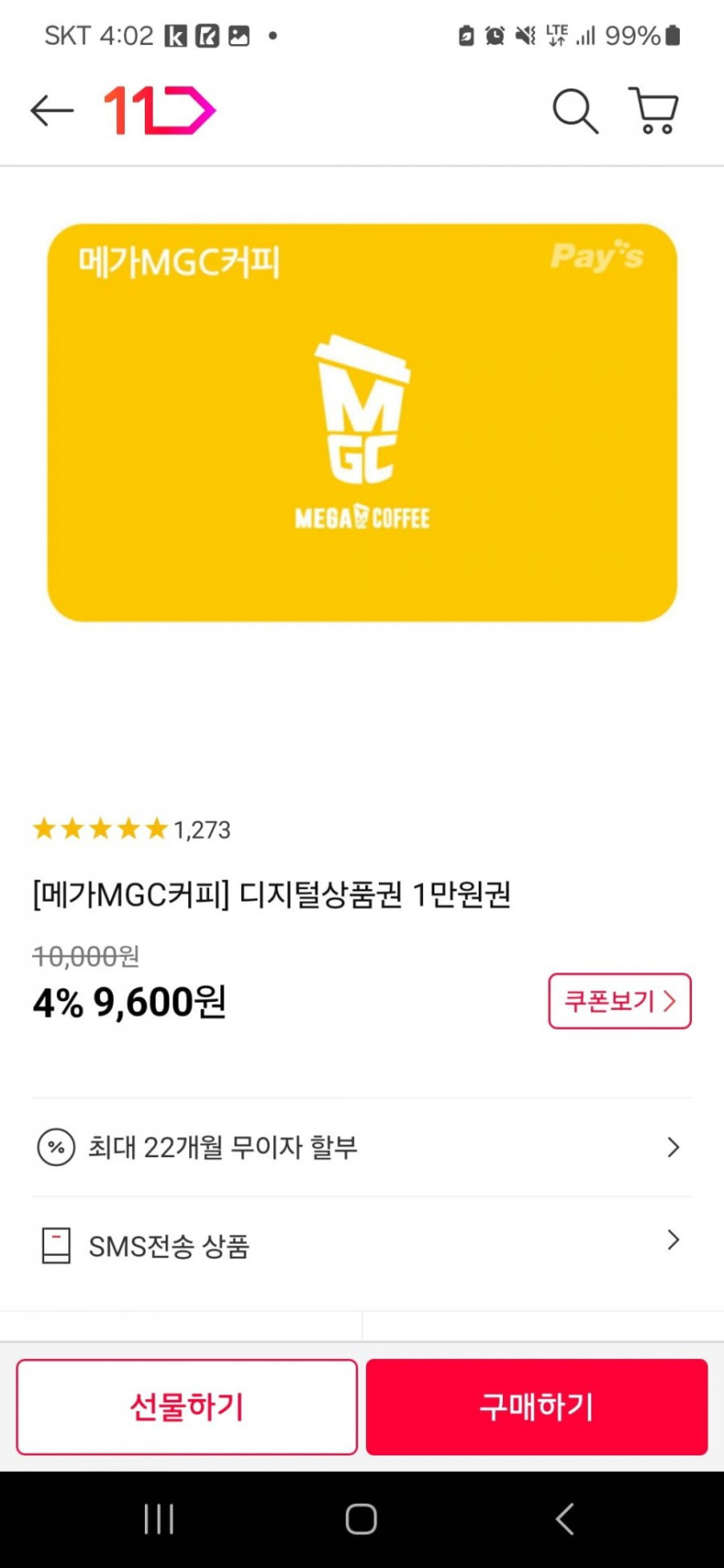
Task: Open recent apps from navigation bar
Action: [x=159, y=1519]
